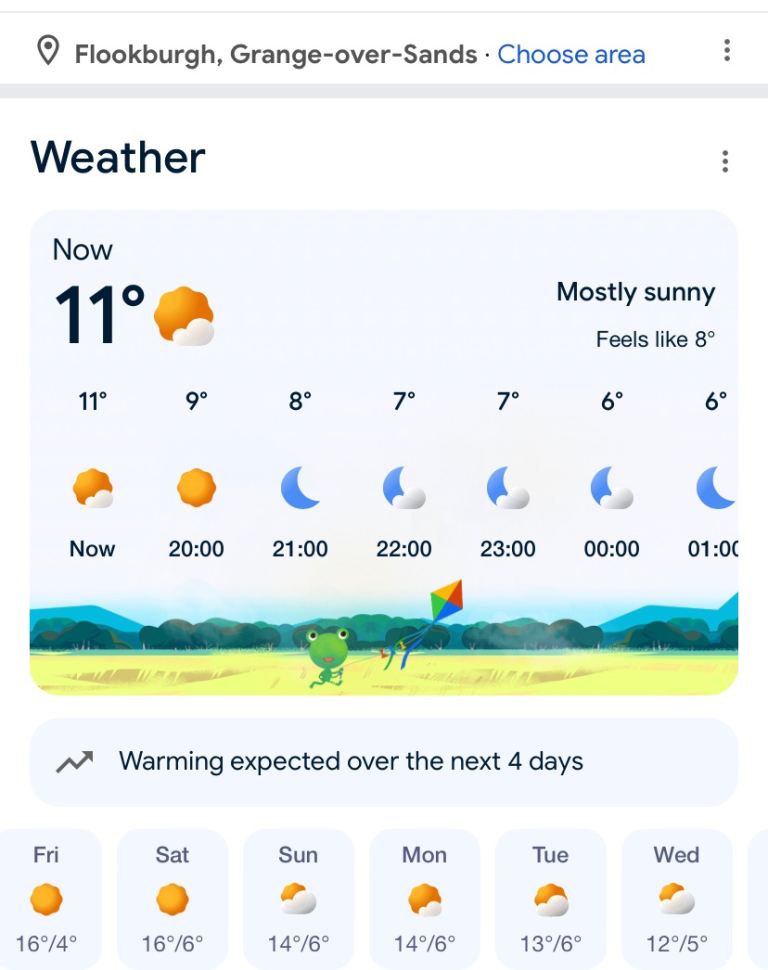The height and width of the screenshot is (970, 768).
Task: Open the current weather hourly card
Action: click(384, 450)
